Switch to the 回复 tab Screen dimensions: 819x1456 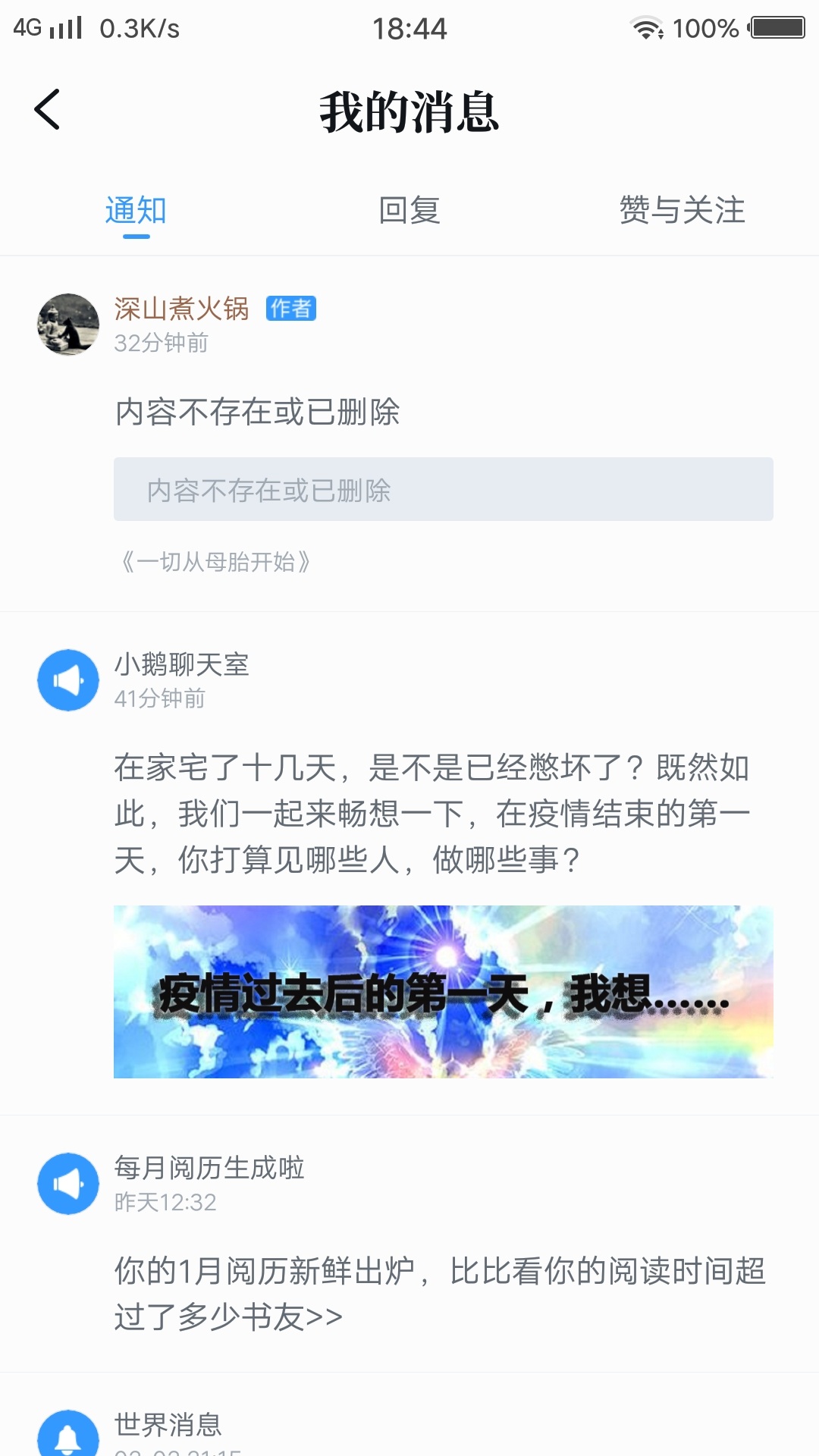409,210
